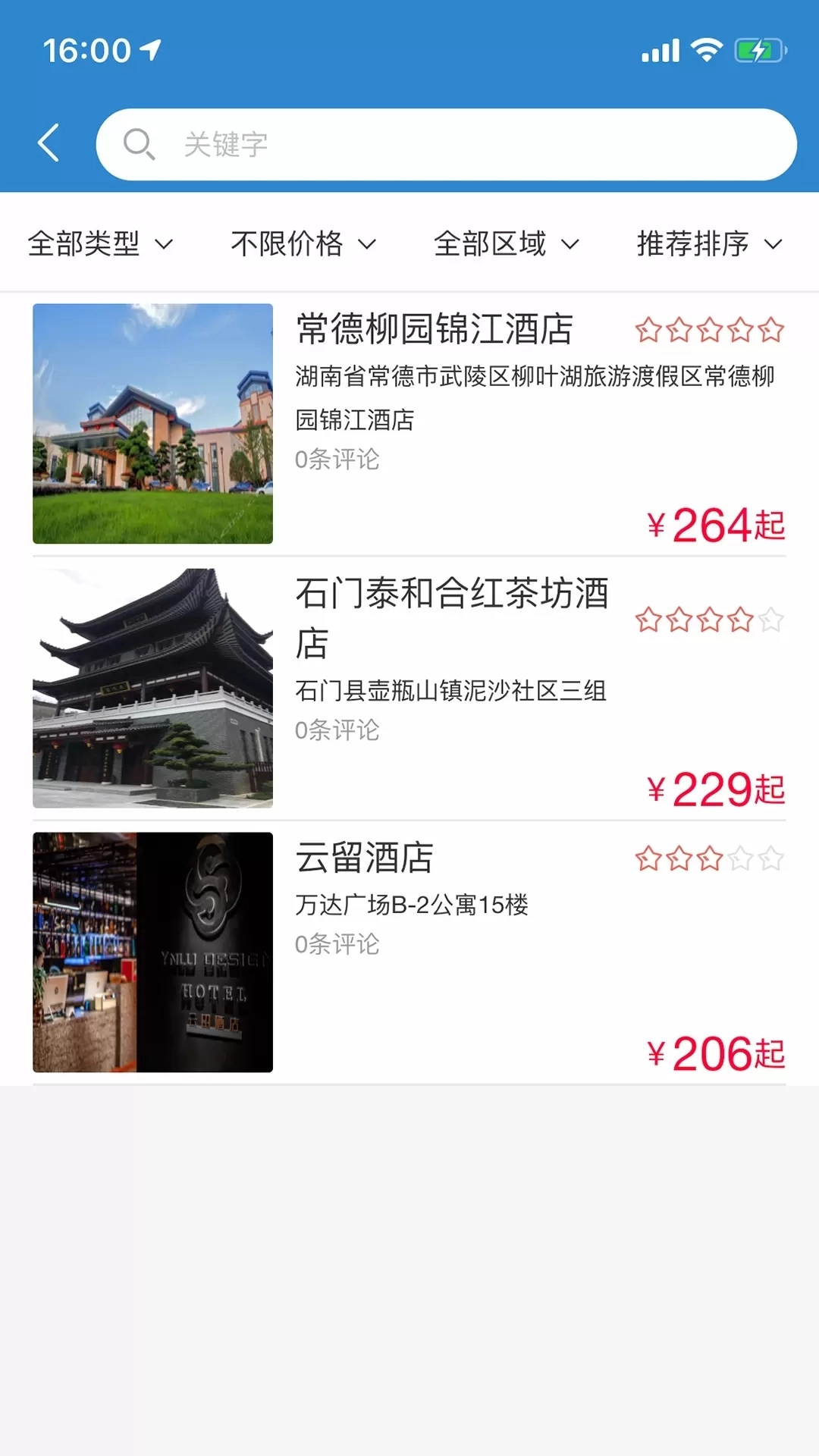Open the 推荐排序 sorting menu
The image size is (819, 1456).
(709, 243)
